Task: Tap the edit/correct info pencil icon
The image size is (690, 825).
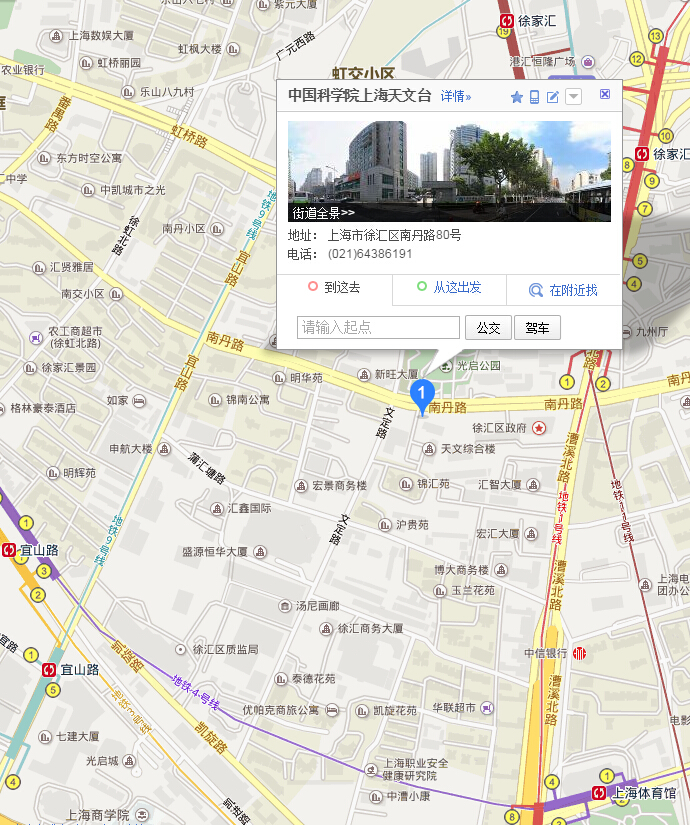Action: pyautogui.click(x=553, y=97)
